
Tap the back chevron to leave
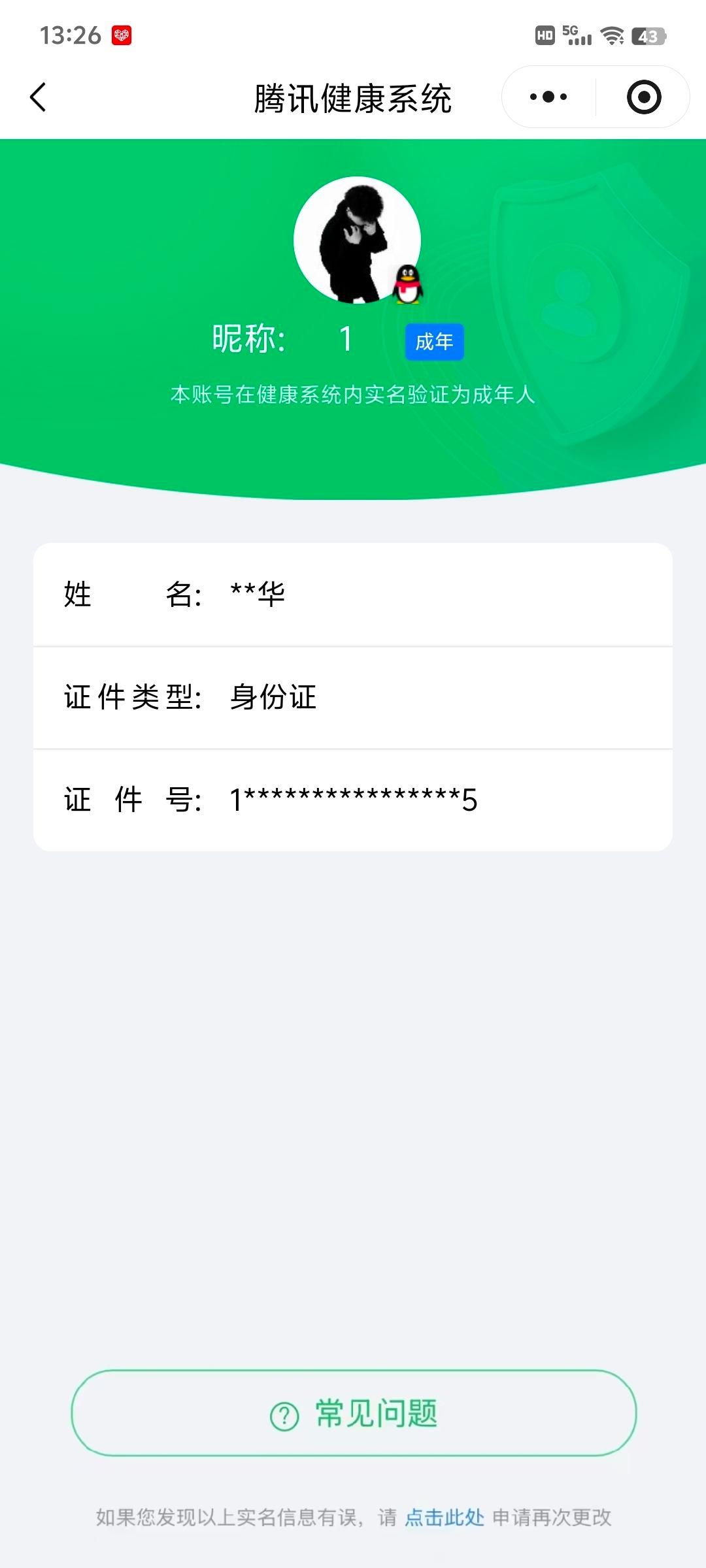click(x=37, y=96)
